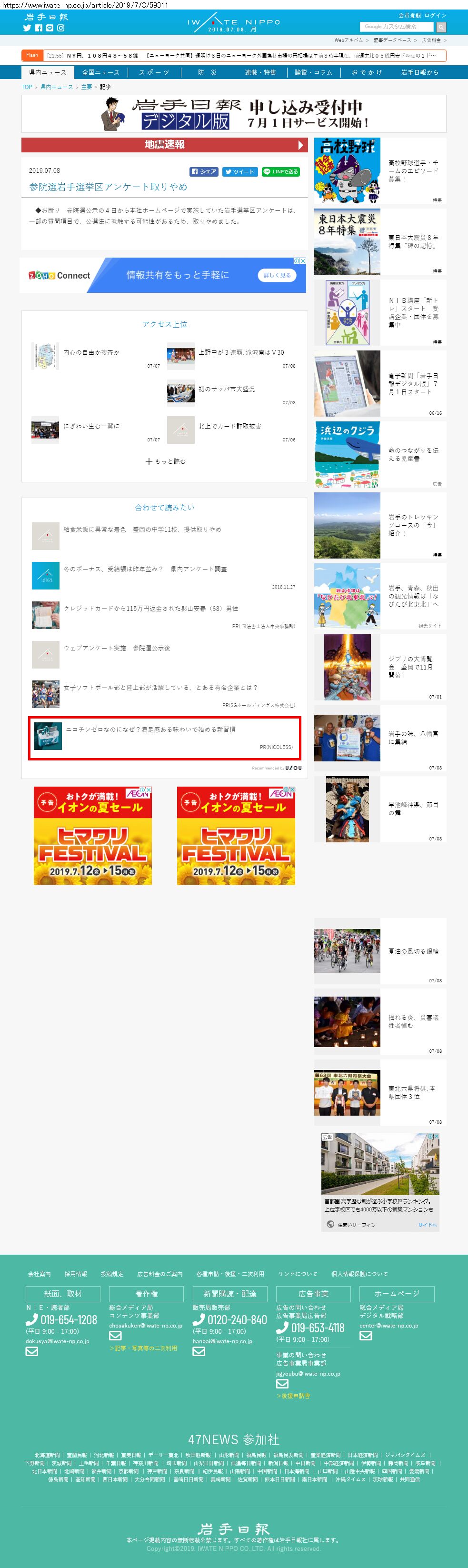Expand もっと読む in access ranking
The width and height of the screenshot is (468, 1568).
pyautogui.click(x=166, y=461)
